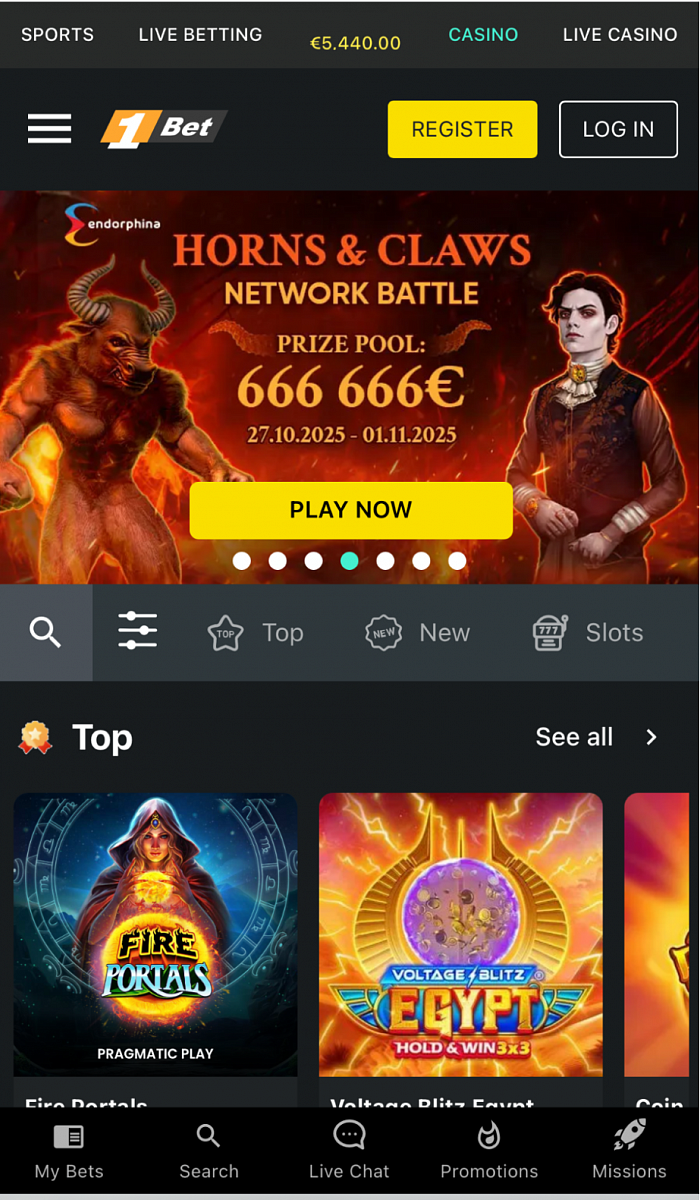Start a Live Chat
Viewport: 700px width, 1200px height.
click(349, 1151)
